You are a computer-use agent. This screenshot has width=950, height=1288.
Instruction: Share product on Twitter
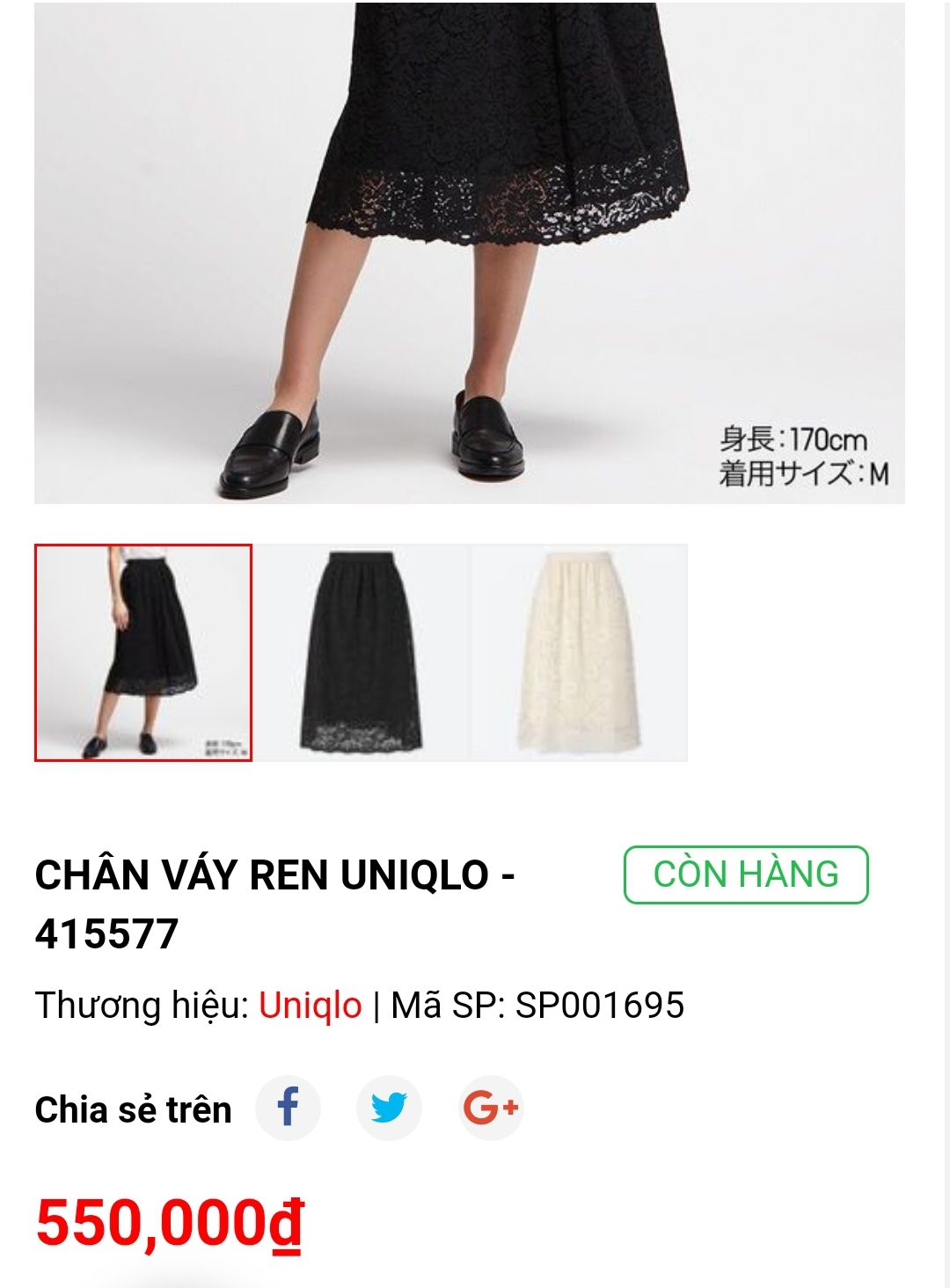click(x=389, y=1108)
